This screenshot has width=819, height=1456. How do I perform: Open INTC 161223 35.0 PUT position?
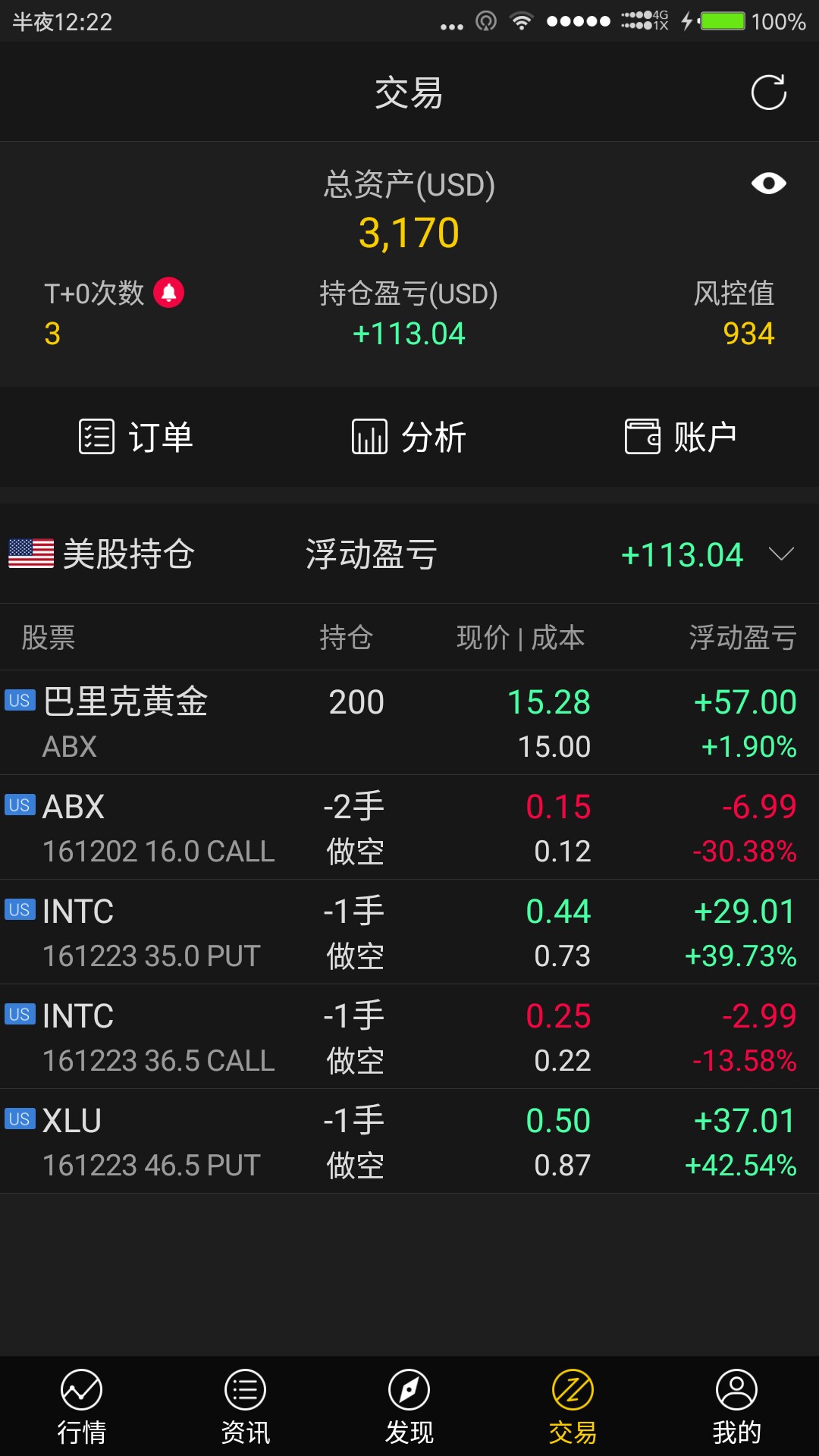[409, 932]
